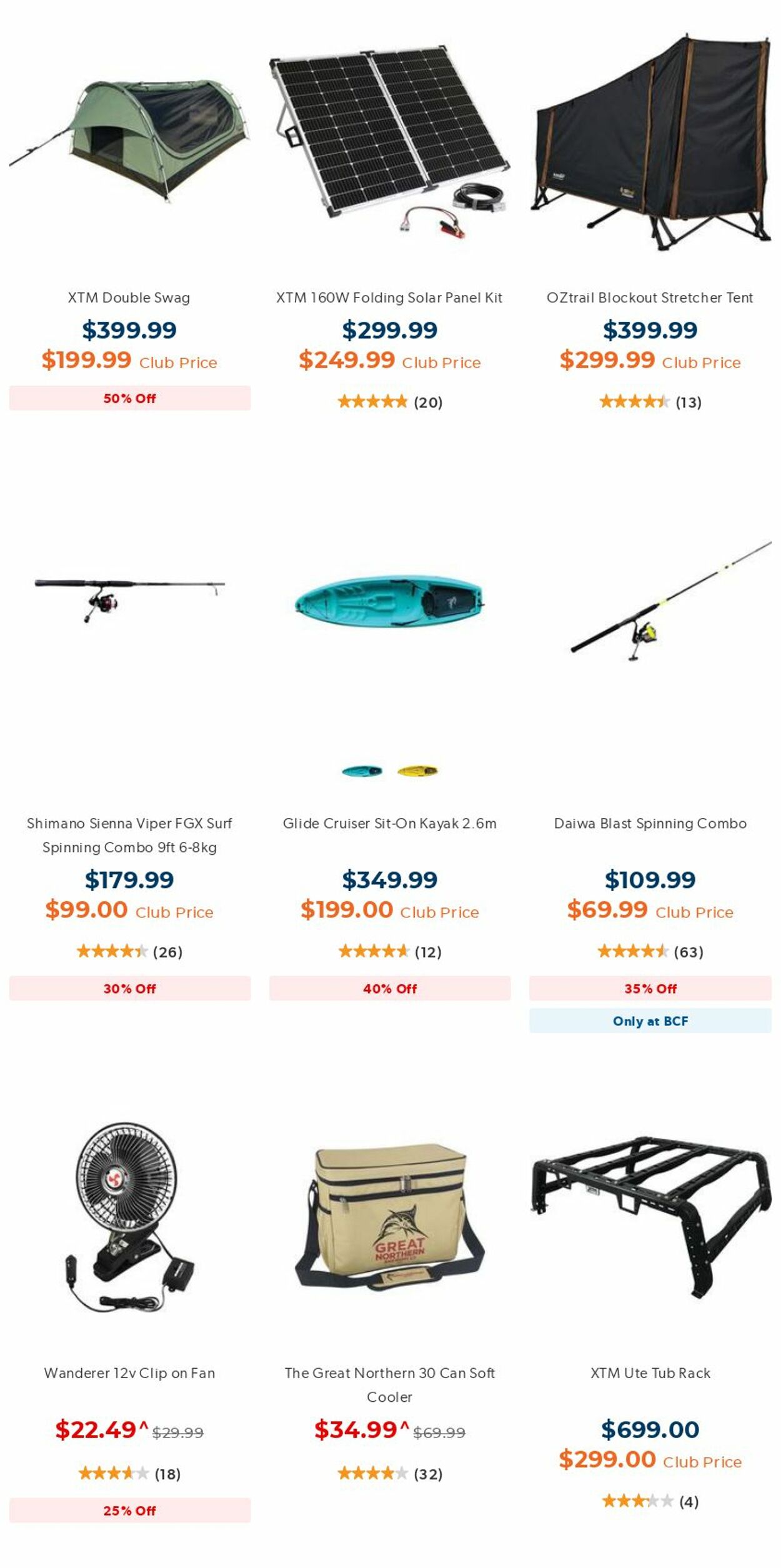View the XTM Ute Tub Rack

[x=650, y=1373]
